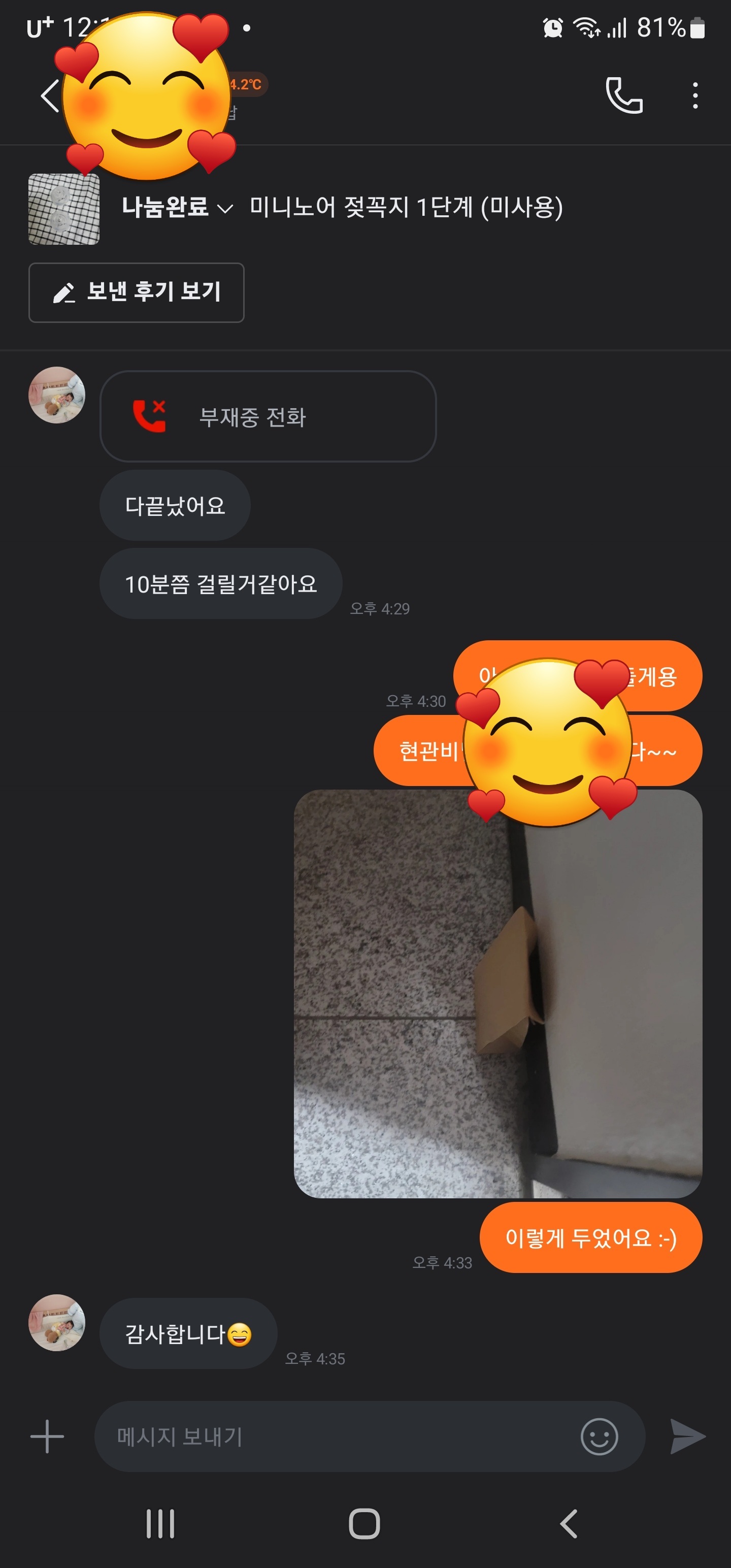Go to the home screen

[364, 1524]
